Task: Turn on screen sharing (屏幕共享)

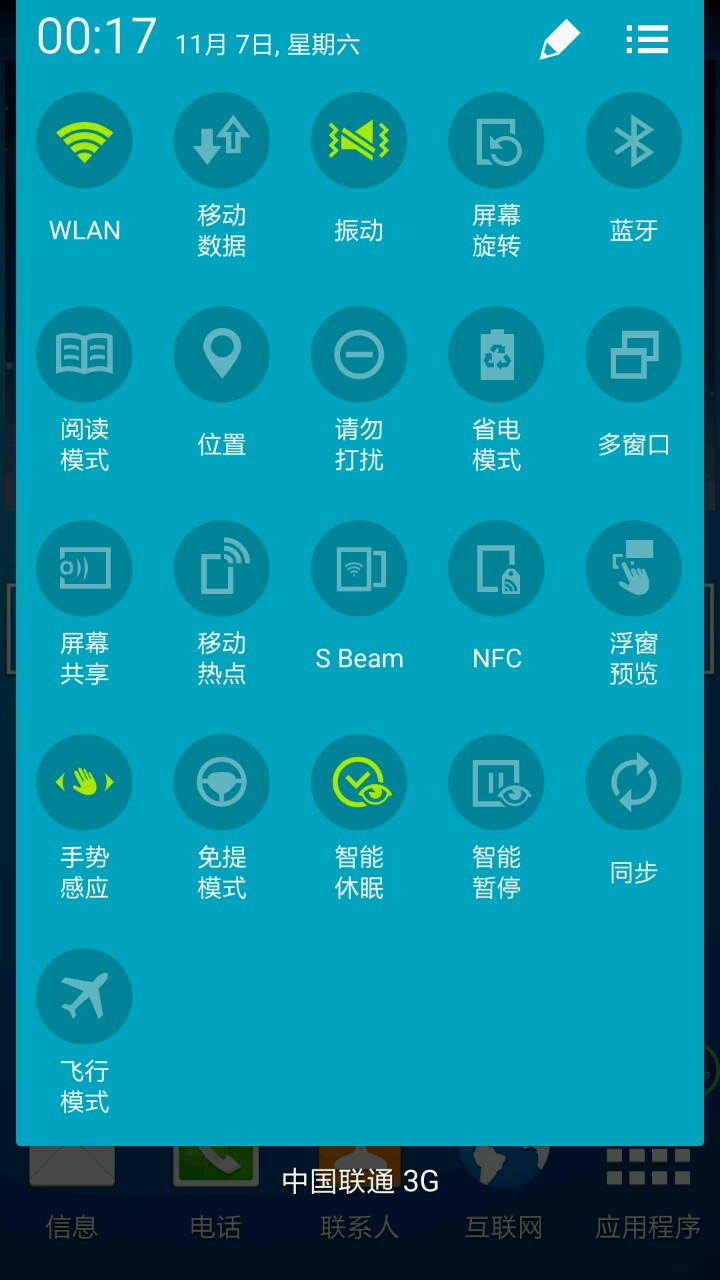Action: point(84,569)
